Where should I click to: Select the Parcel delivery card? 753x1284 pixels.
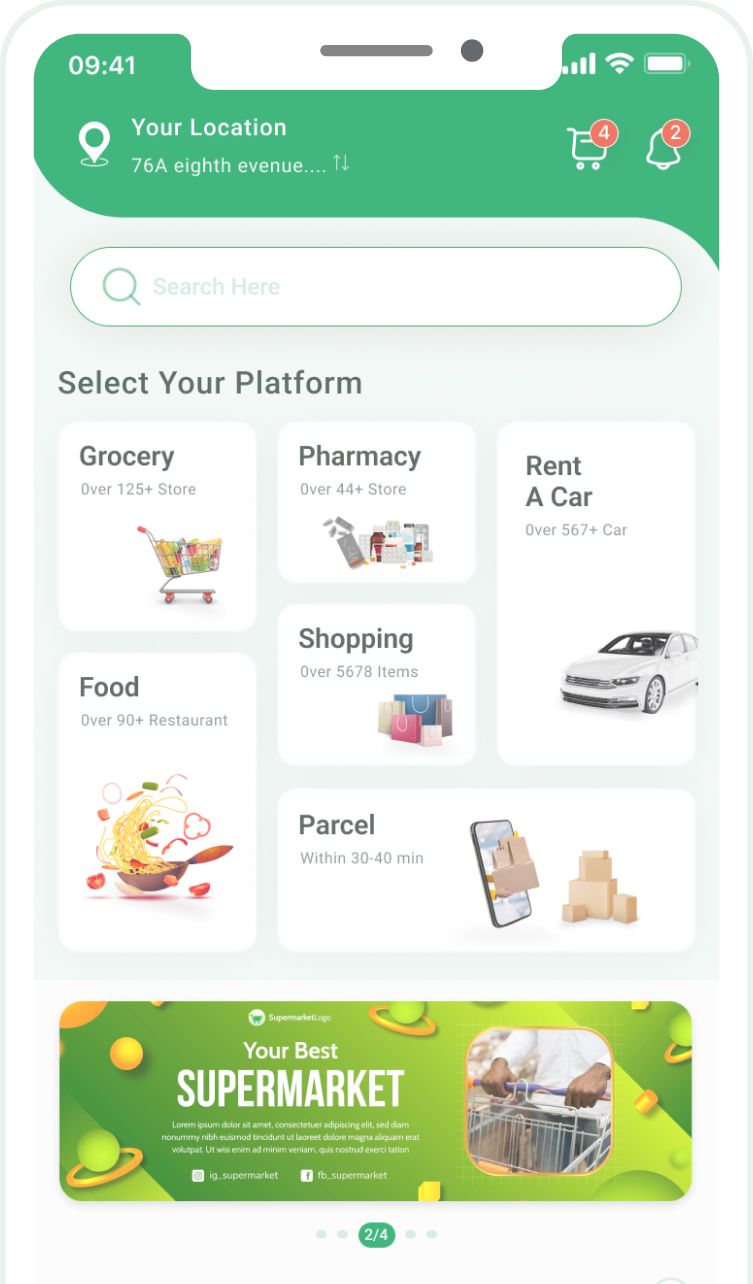486,869
